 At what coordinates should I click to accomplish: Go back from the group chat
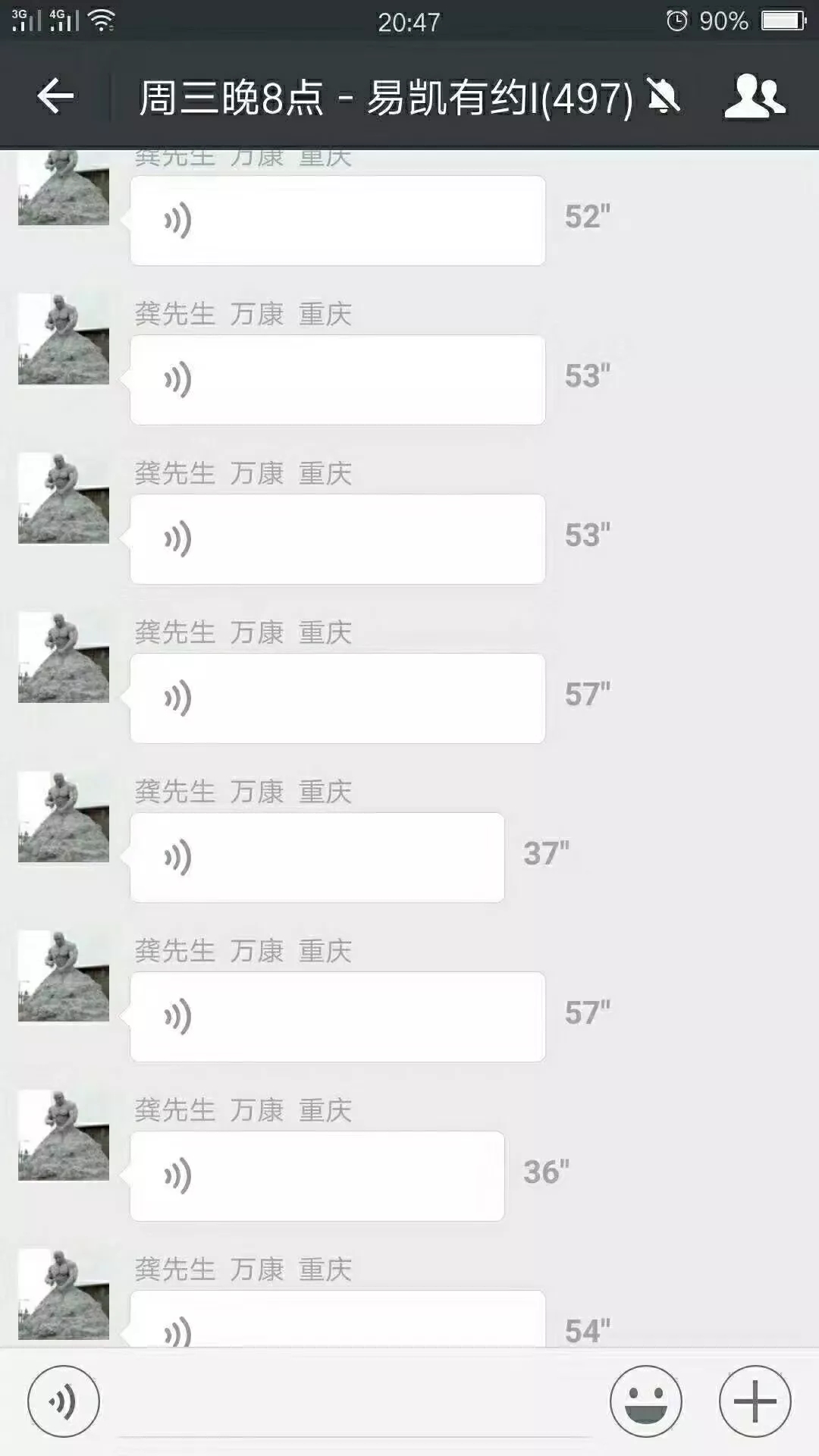[55, 96]
